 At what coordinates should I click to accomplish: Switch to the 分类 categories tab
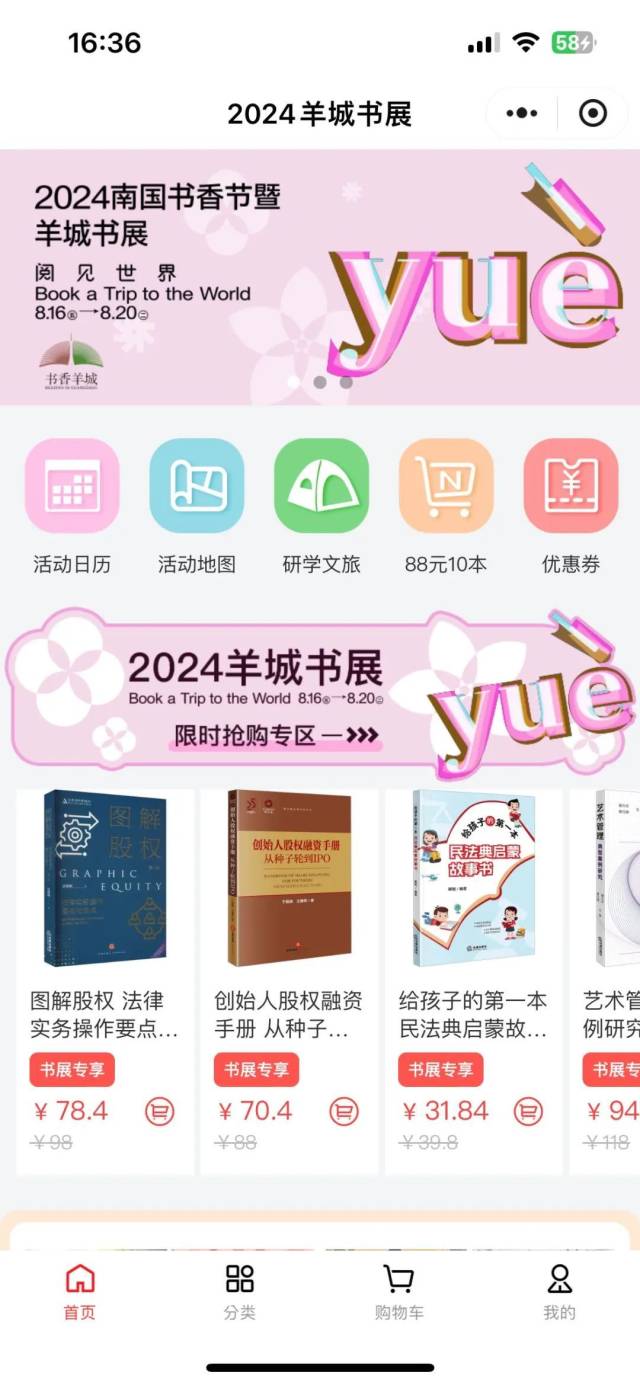coord(240,1291)
